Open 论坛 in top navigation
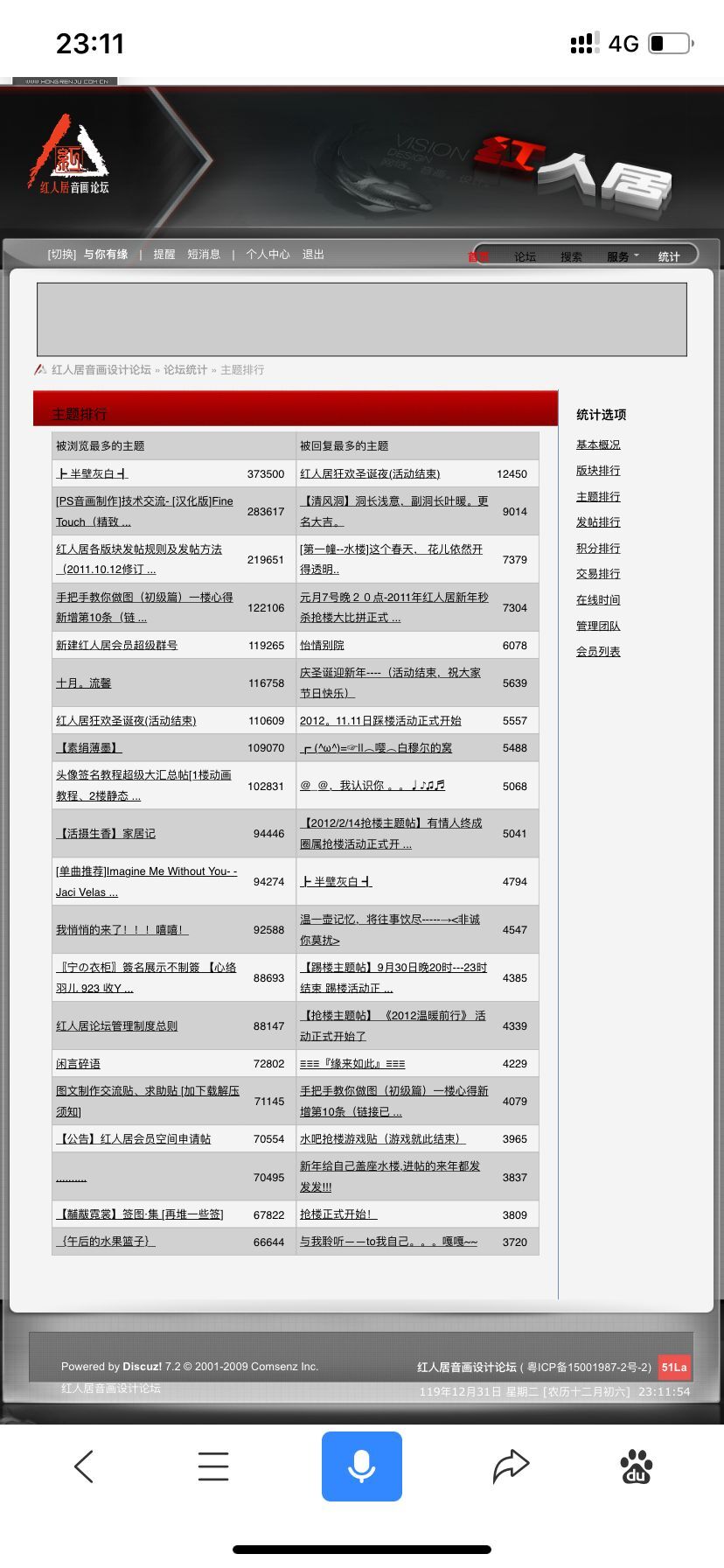 click(525, 256)
